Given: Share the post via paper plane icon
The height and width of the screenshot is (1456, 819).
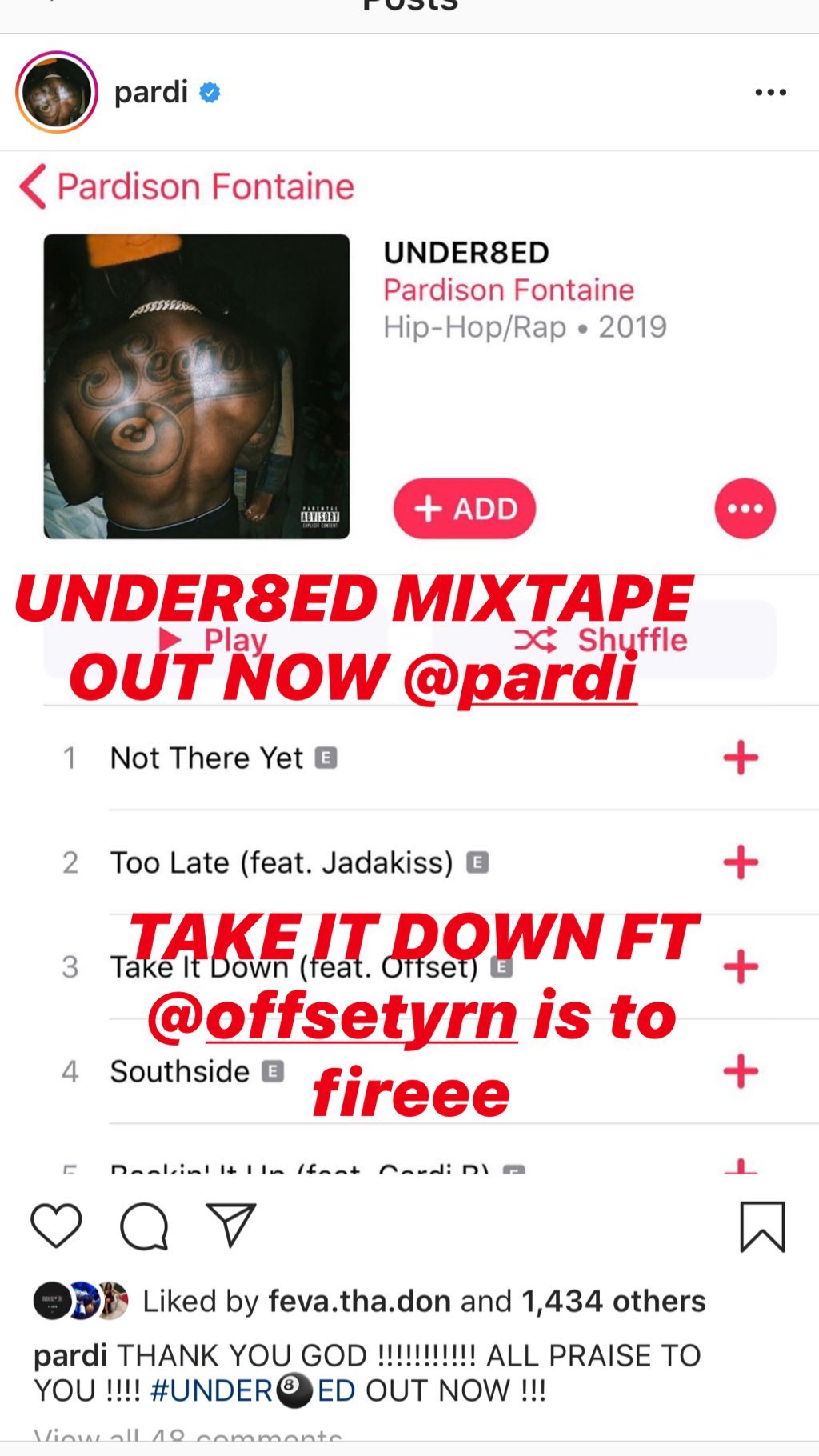Looking at the screenshot, I should [x=230, y=1224].
